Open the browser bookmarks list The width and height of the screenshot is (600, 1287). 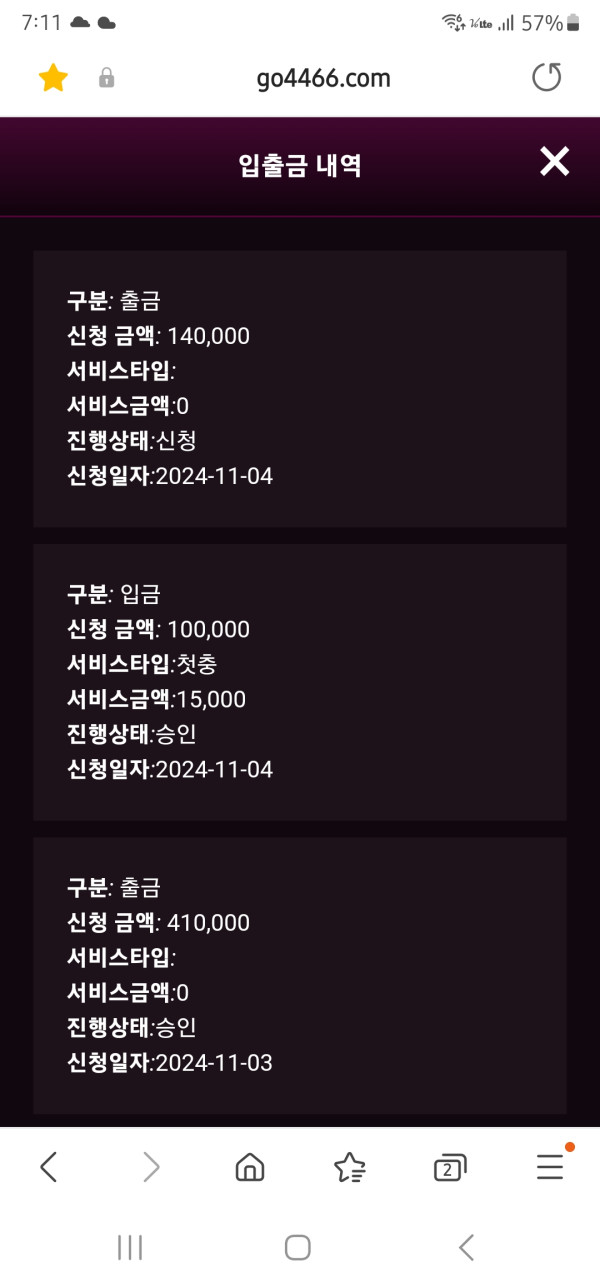pos(349,1167)
